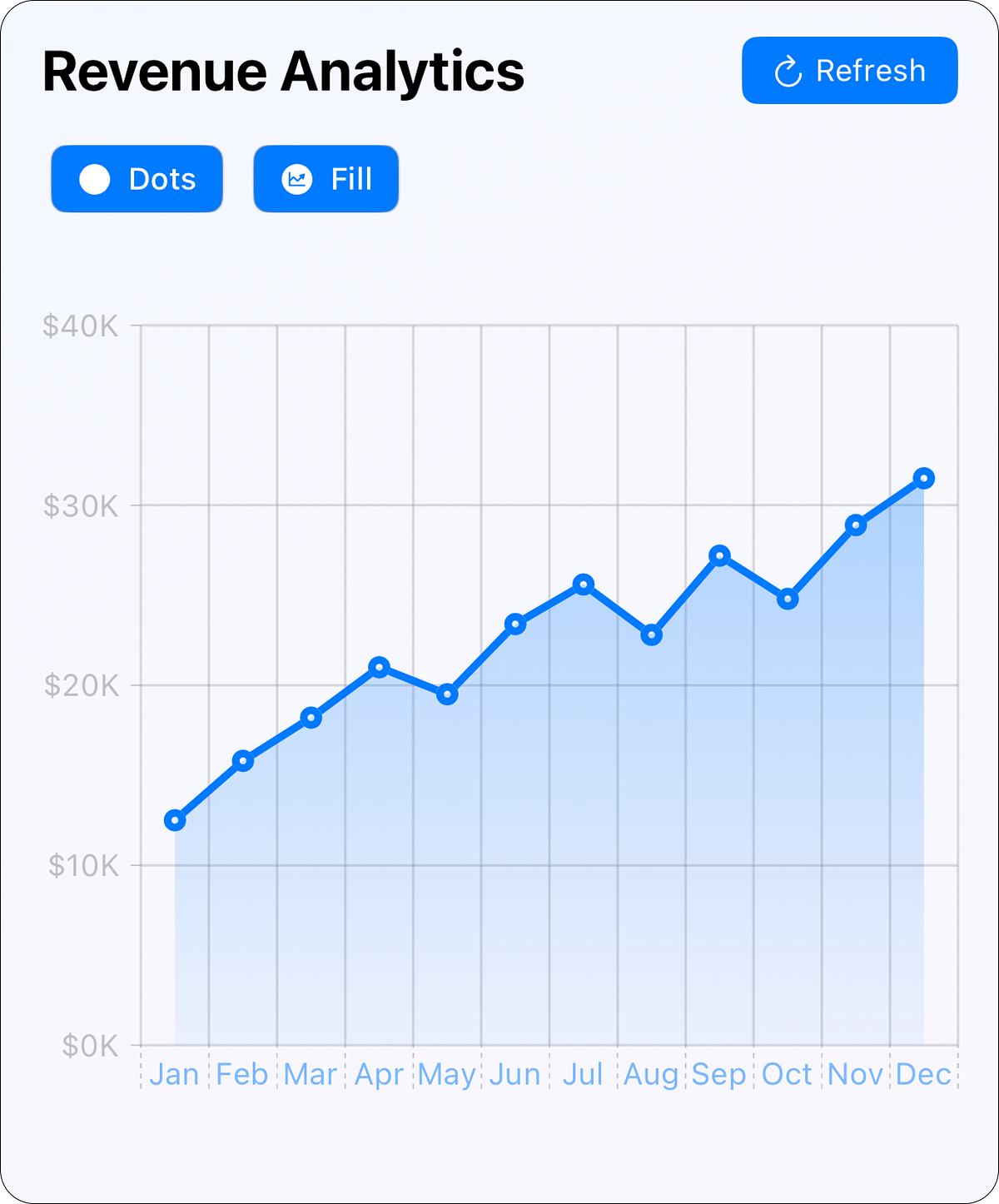This screenshot has height=1204, width=999.
Task: Click the July peak data point
Action: (583, 585)
